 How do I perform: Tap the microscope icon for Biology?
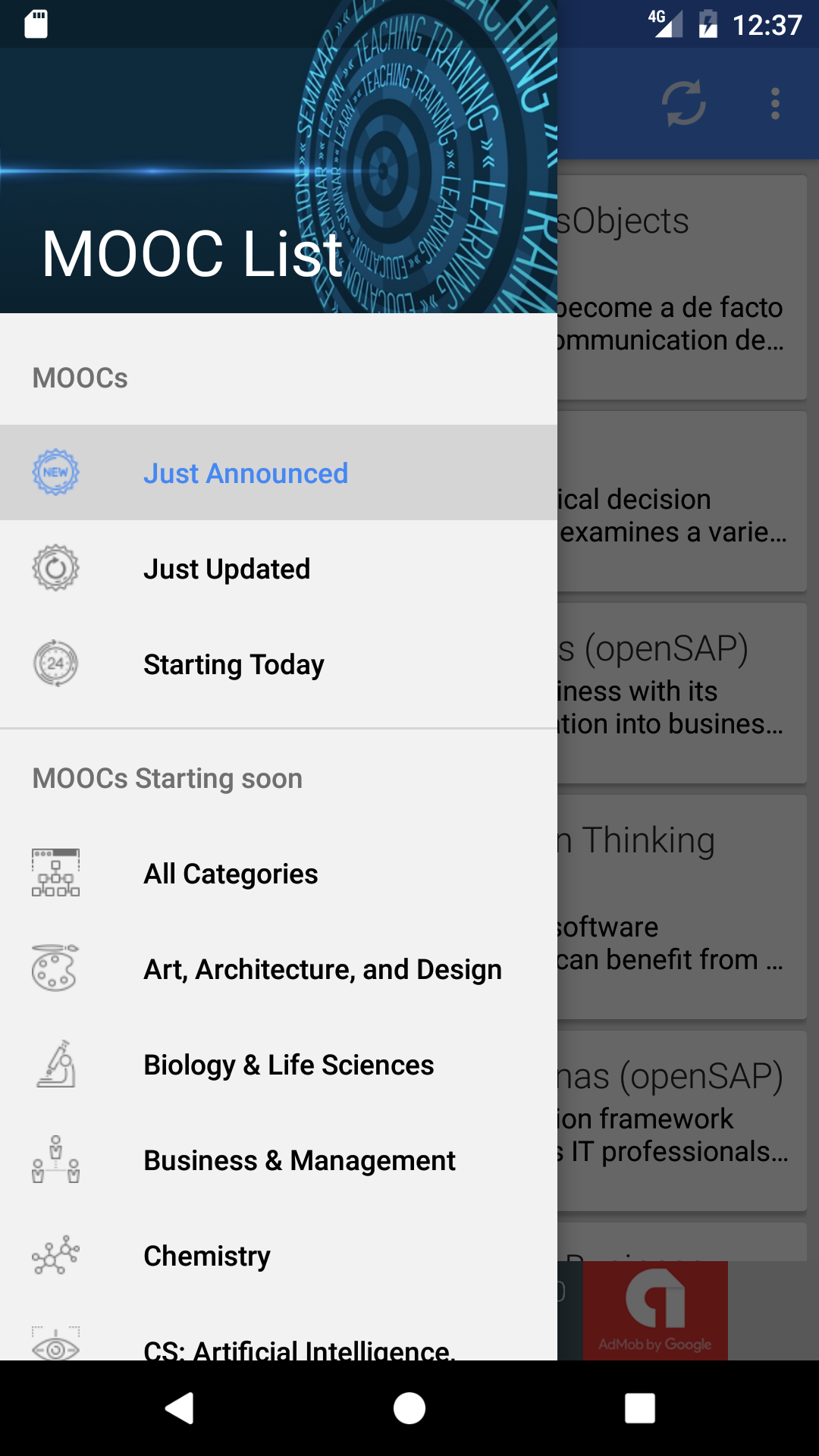[x=55, y=1065]
